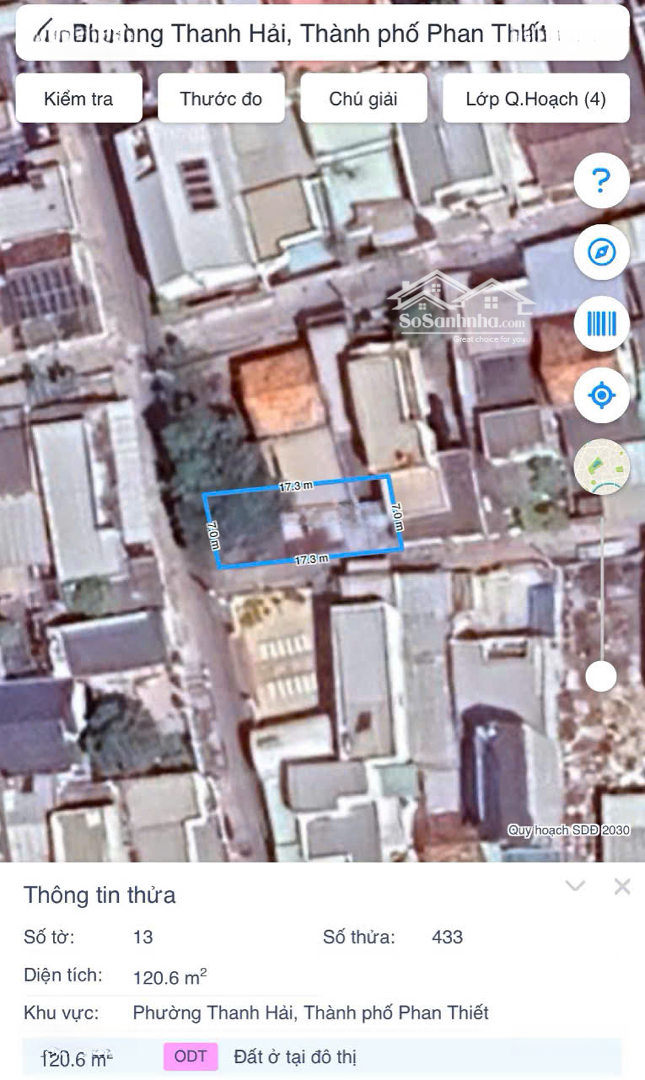Collapse the Thông tin thửa panel
645x1080 pixels.
click(x=575, y=886)
